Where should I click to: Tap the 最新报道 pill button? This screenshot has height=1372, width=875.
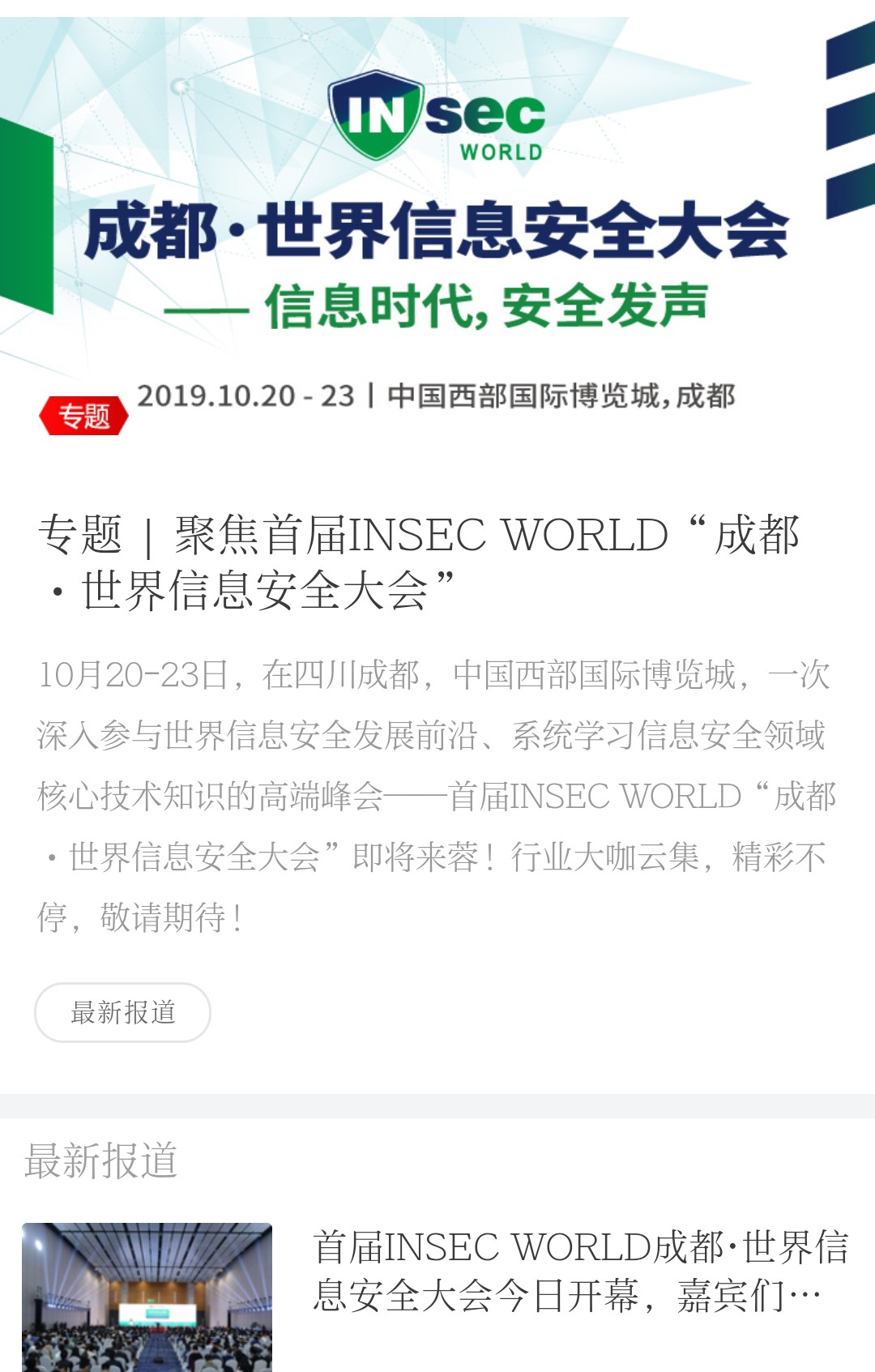[x=122, y=1012]
